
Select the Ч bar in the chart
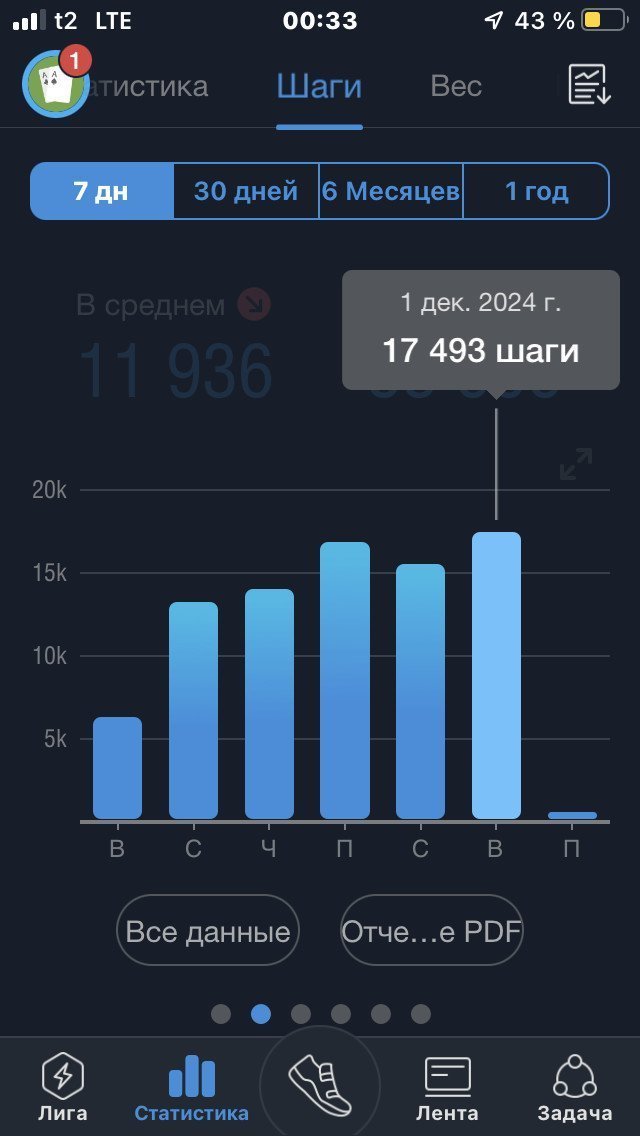269,703
